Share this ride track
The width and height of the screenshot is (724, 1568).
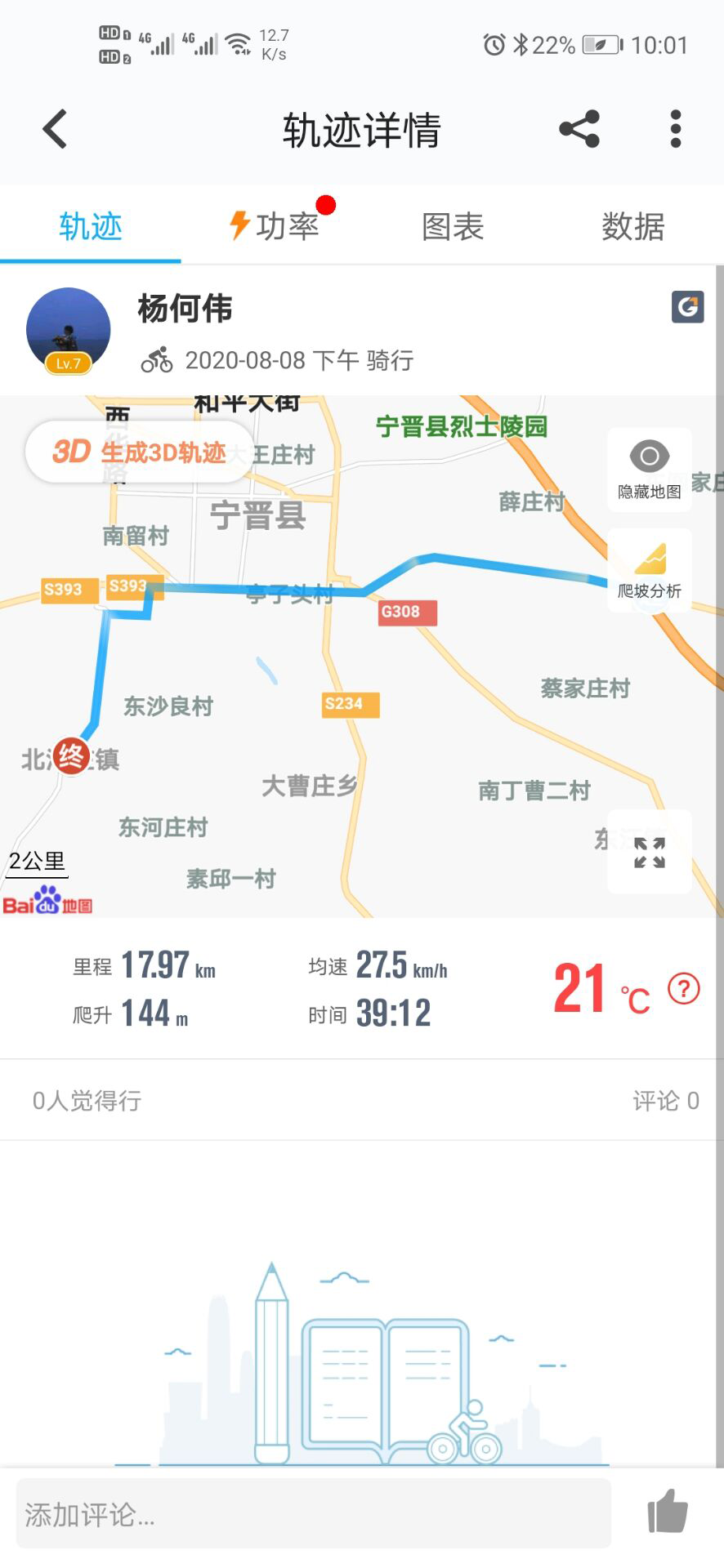pyautogui.click(x=579, y=129)
